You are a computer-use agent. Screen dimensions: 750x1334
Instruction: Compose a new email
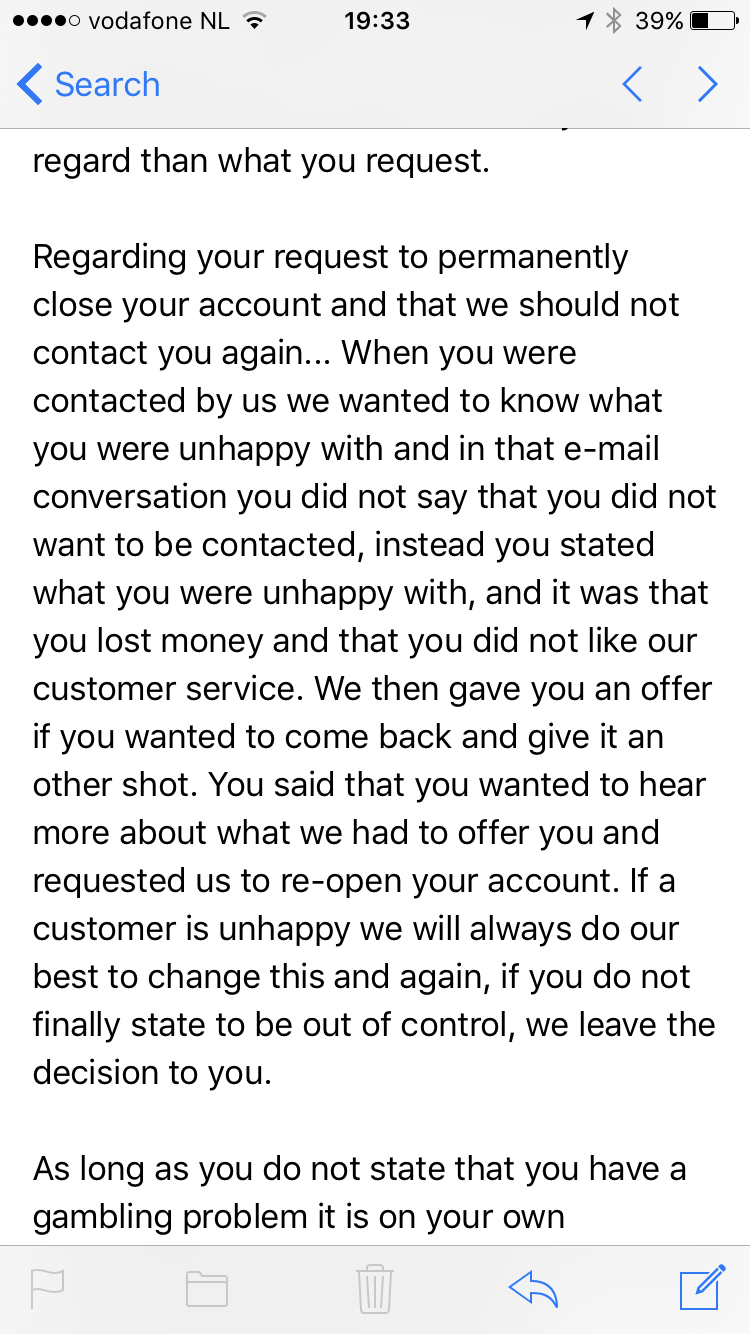702,1287
